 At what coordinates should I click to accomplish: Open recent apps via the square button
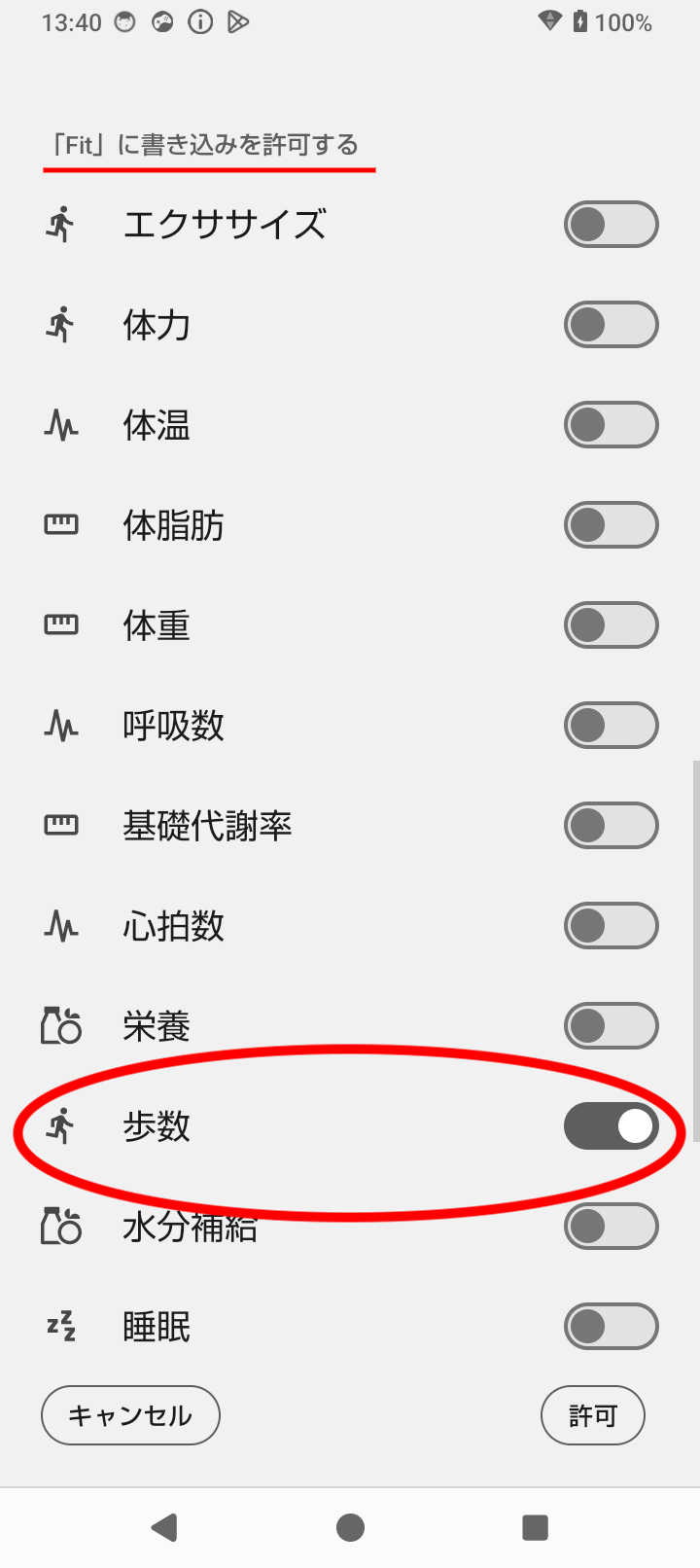tap(535, 1527)
